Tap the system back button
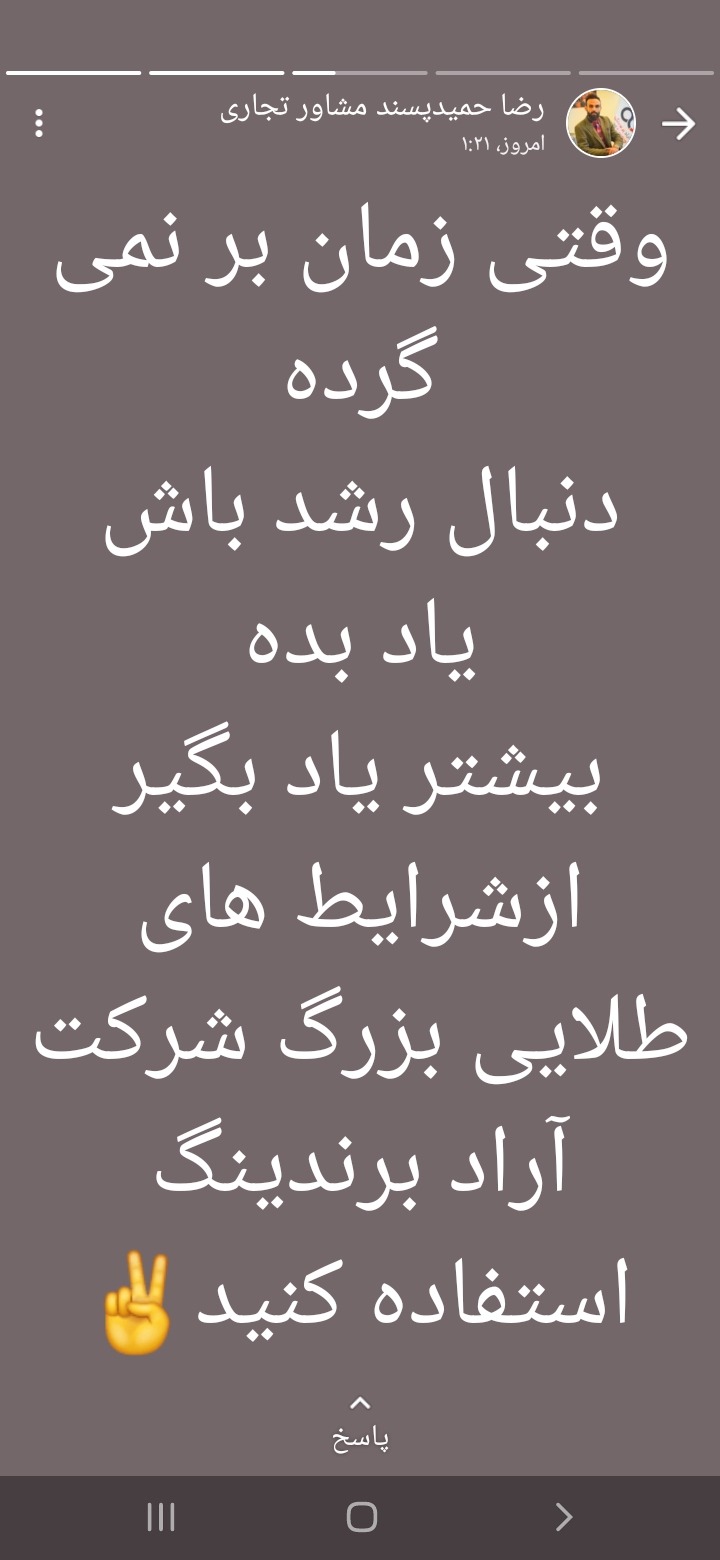Screen dimensions: 720x1560 pyautogui.click(x=563, y=1517)
